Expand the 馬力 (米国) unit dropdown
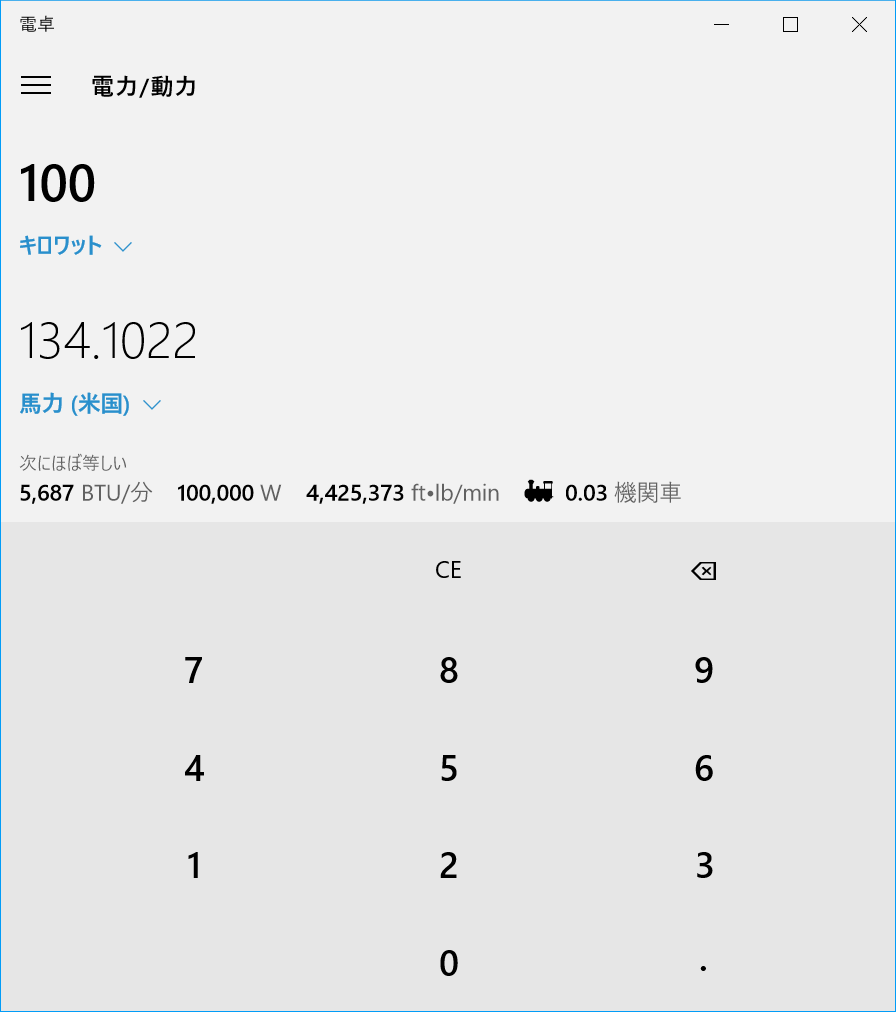 pyautogui.click(x=90, y=404)
